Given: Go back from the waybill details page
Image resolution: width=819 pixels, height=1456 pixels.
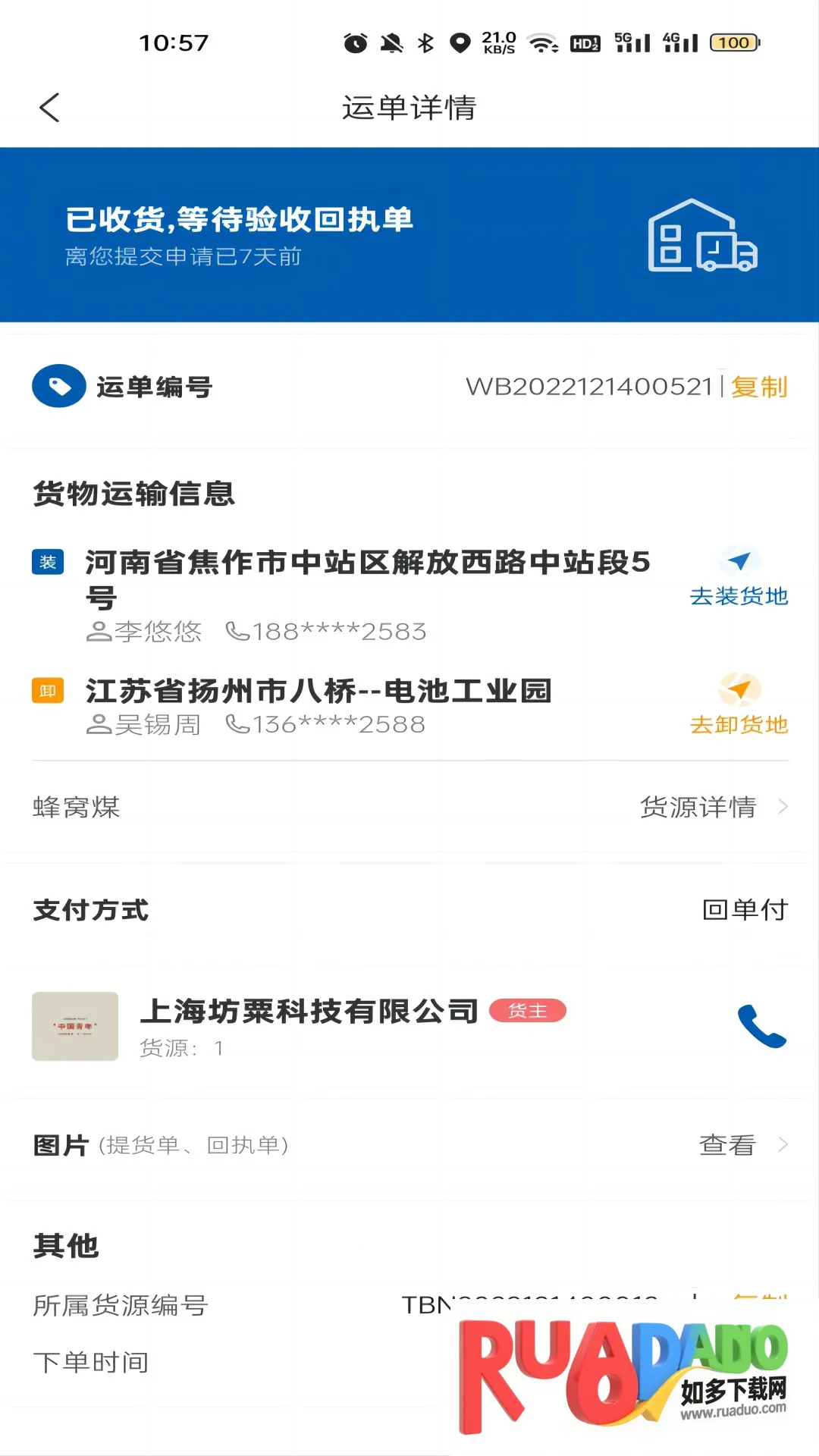Looking at the screenshot, I should click(50, 108).
